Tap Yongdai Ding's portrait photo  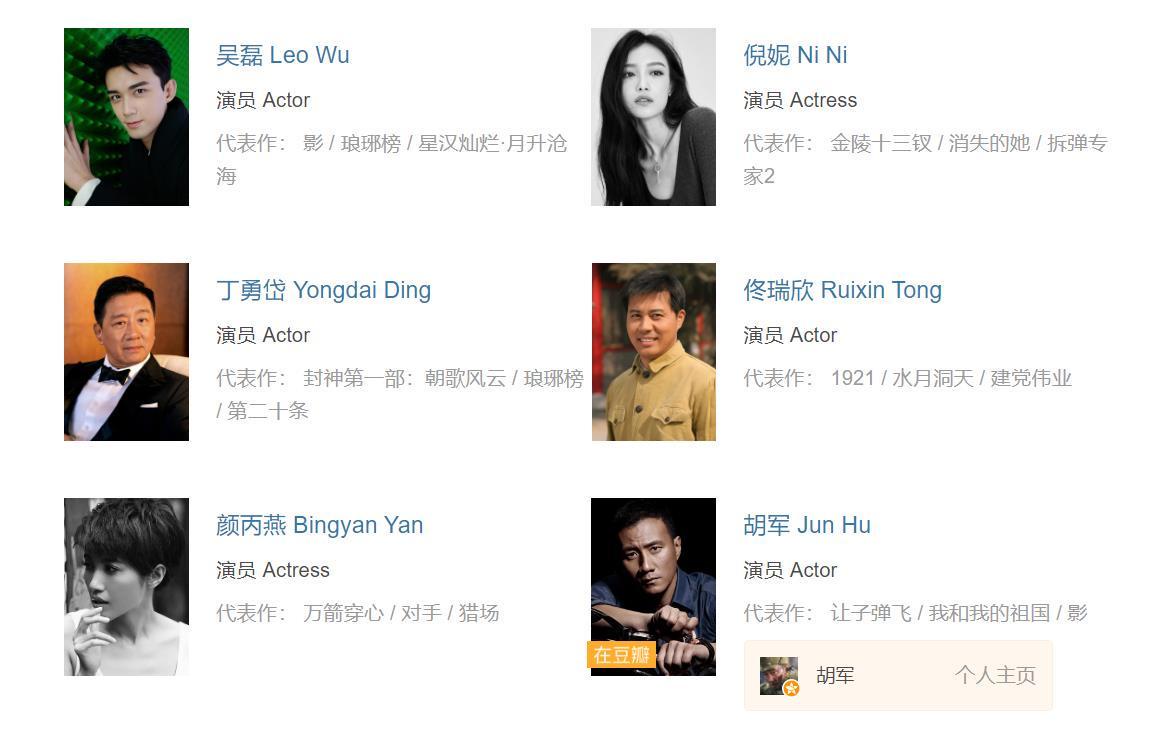[126, 352]
